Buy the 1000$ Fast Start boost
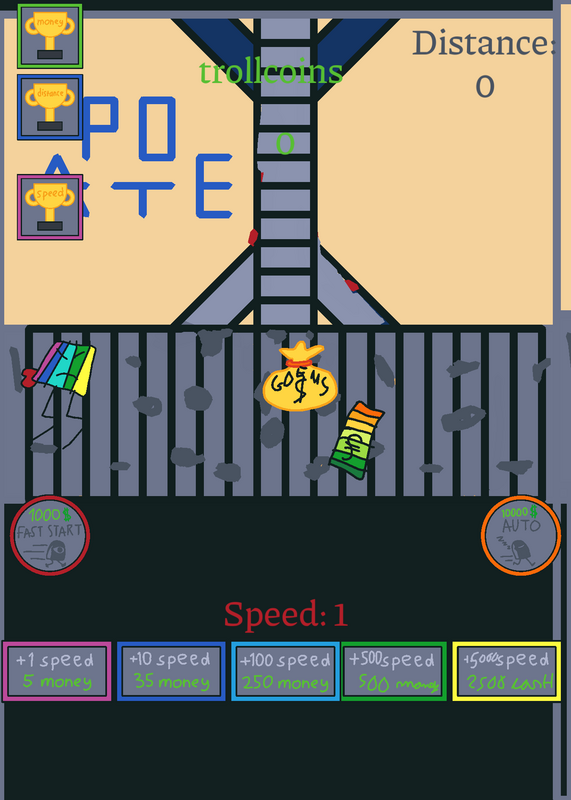 point(50,536)
